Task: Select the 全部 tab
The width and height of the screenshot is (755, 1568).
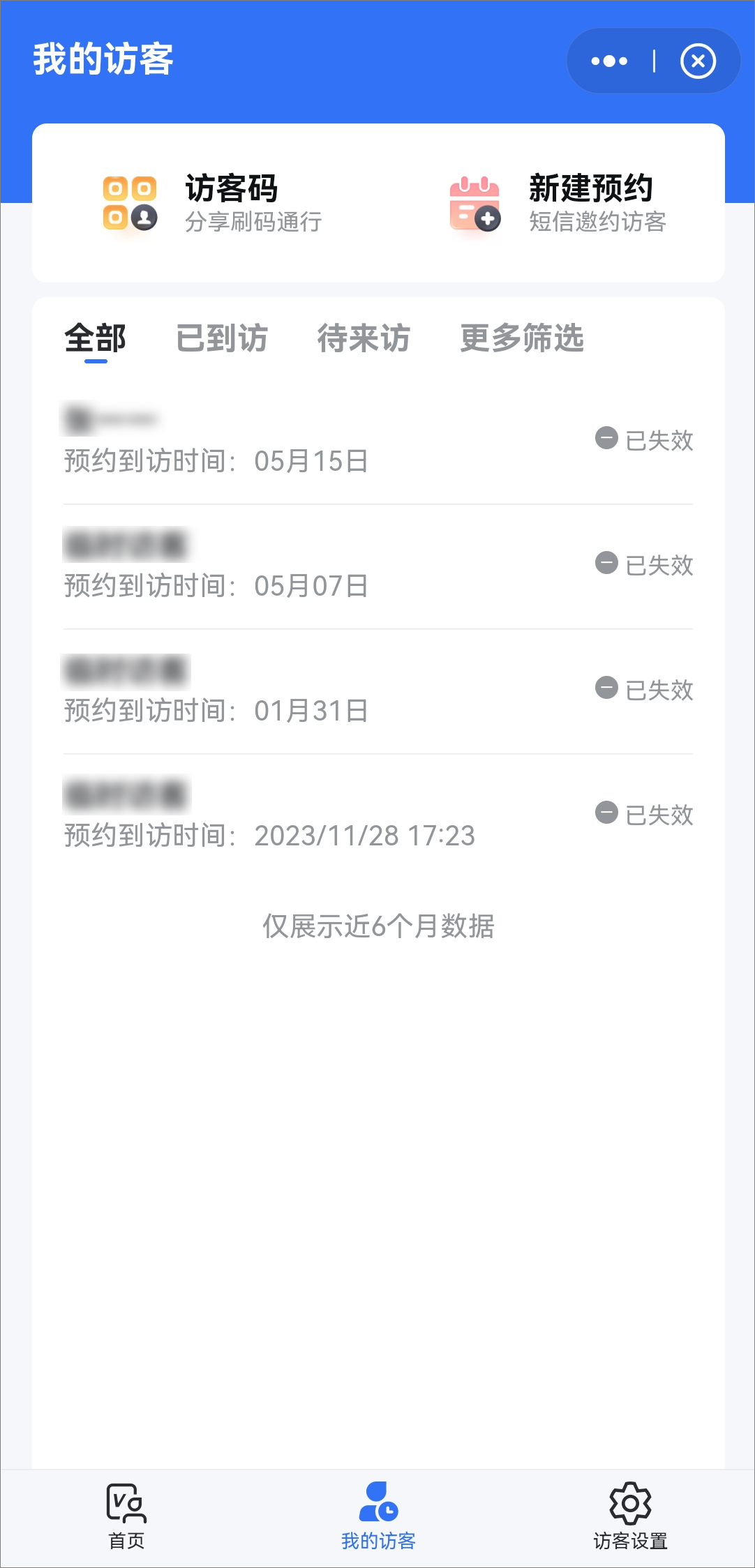Action: pos(96,338)
